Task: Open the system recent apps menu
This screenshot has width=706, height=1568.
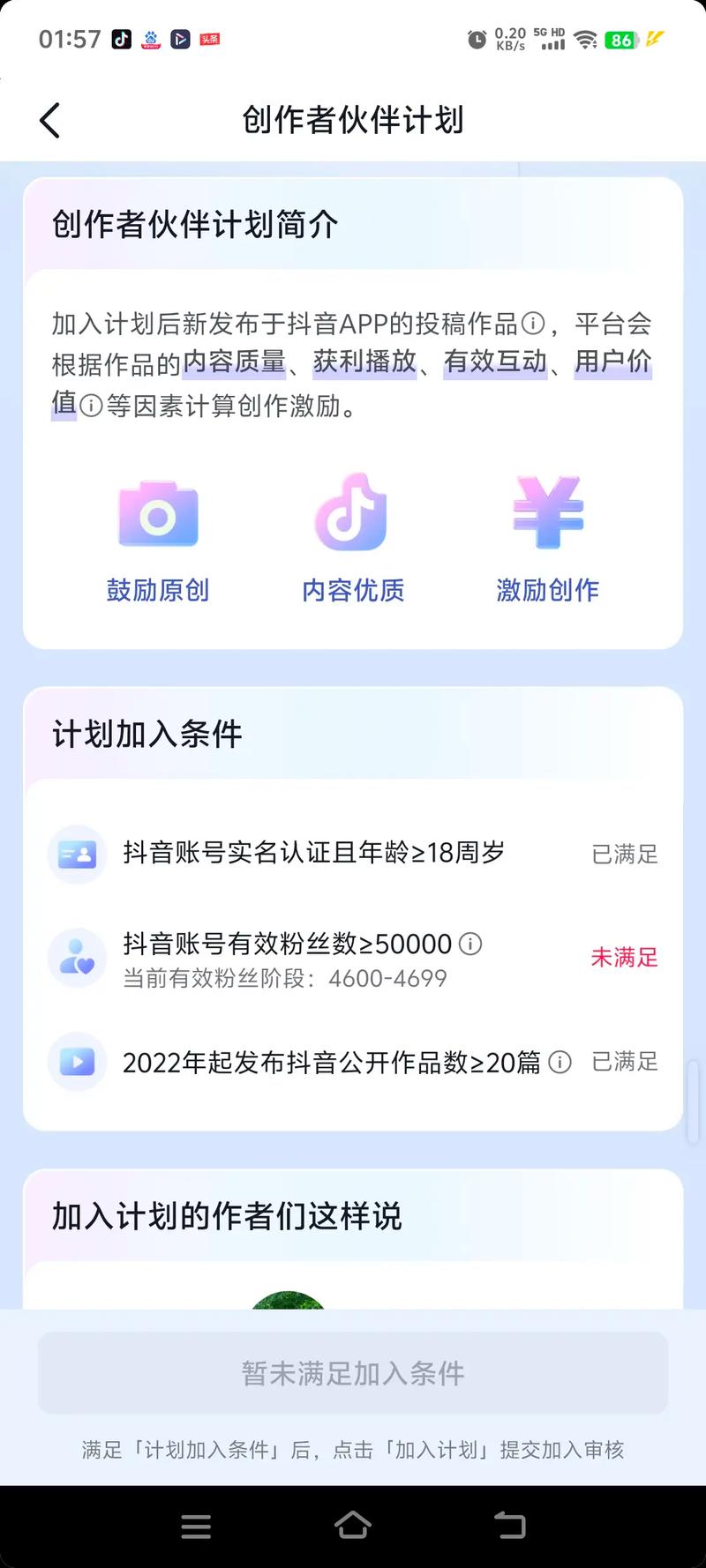Action: click(196, 1526)
